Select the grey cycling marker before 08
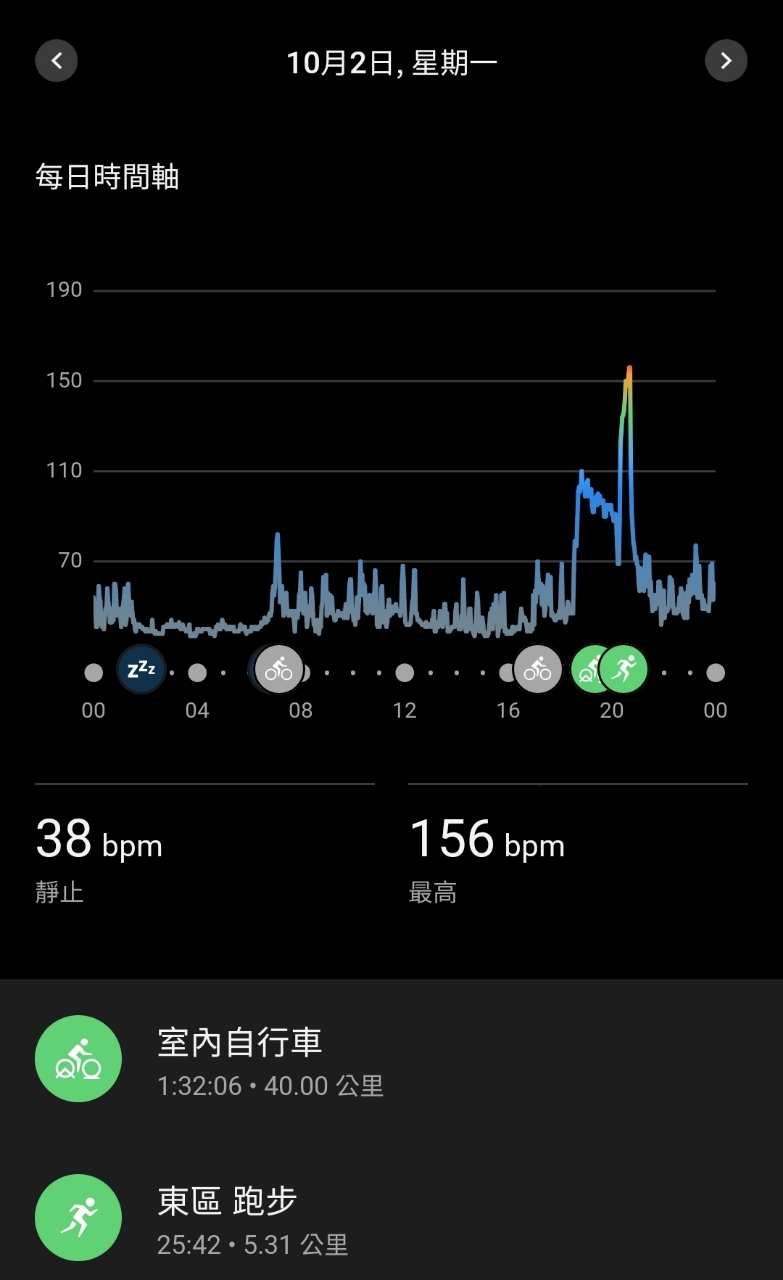This screenshot has height=1280, width=783. [x=278, y=670]
